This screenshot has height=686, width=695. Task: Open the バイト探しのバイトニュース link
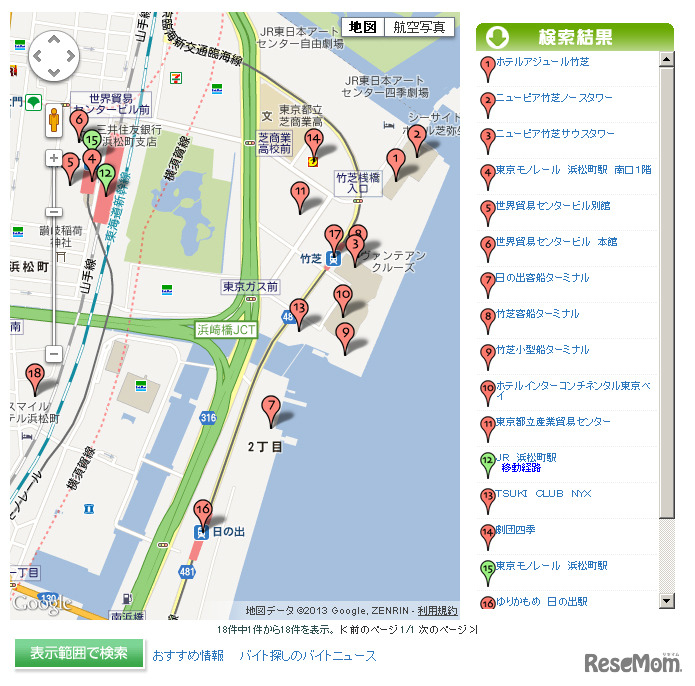coord(308,656)
